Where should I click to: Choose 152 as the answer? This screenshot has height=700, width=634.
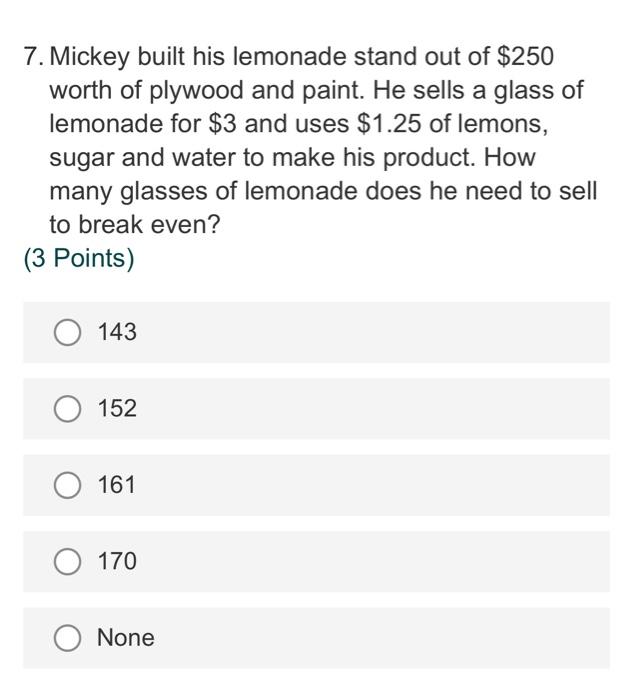pyautogui.click(x=67, y=409)
